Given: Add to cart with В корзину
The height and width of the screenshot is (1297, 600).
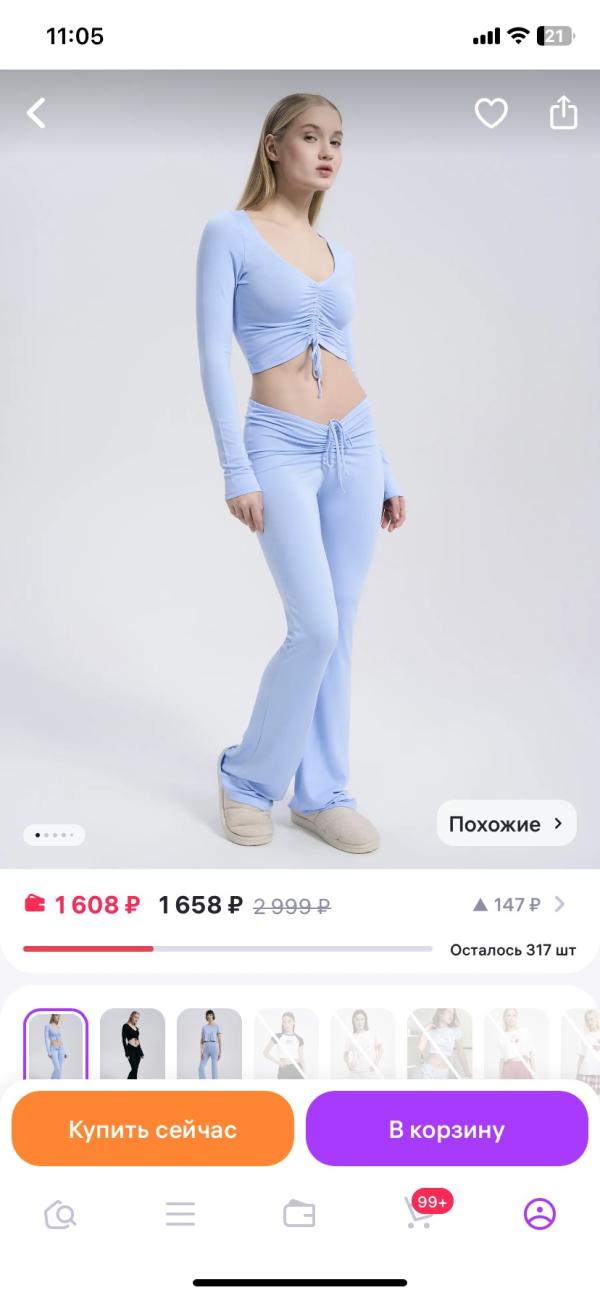Looking at the screenshot, I should [x=446, y=1129].
